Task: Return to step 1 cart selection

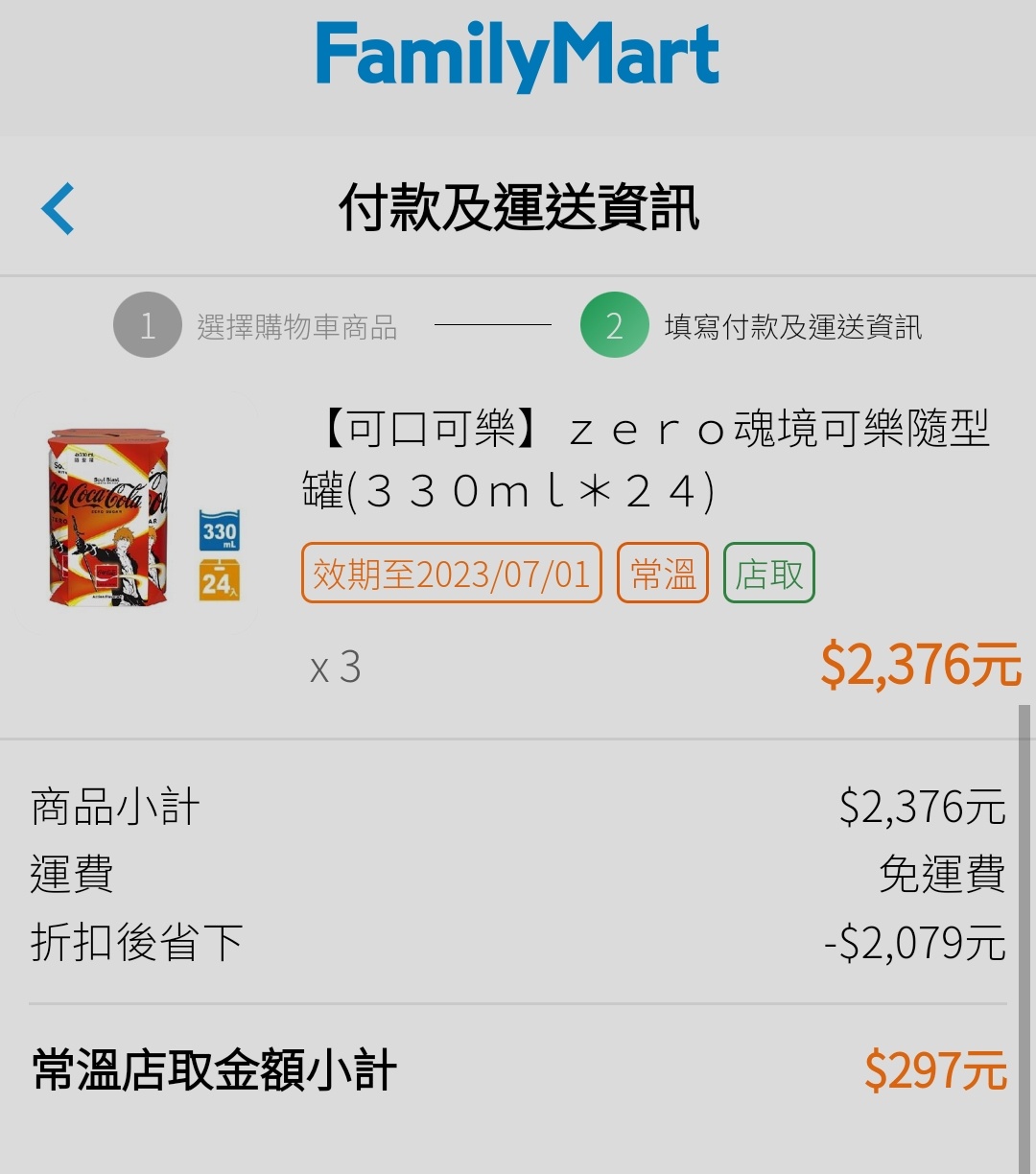Action: pos(148,326)
